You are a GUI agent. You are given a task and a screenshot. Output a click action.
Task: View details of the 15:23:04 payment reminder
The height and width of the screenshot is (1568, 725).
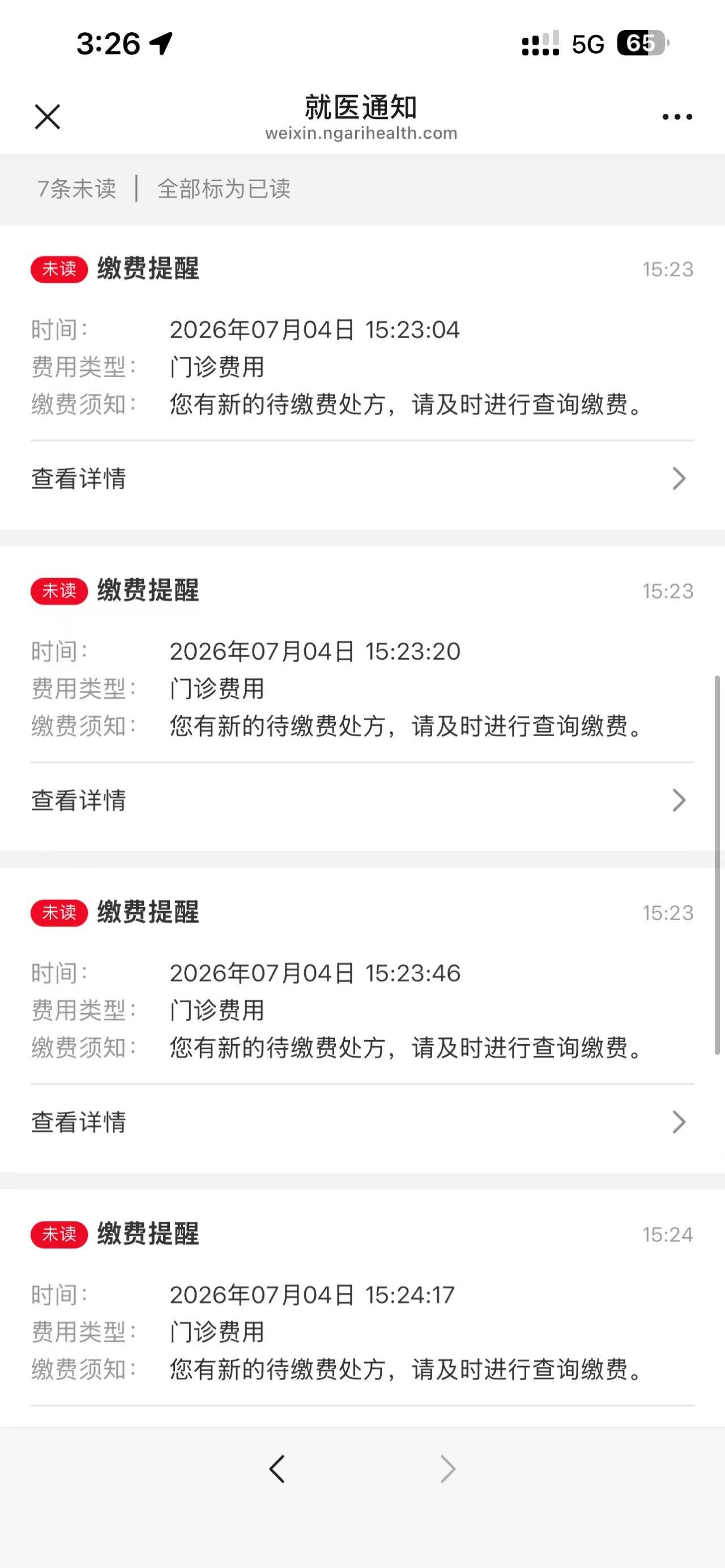tap(362, 478)
